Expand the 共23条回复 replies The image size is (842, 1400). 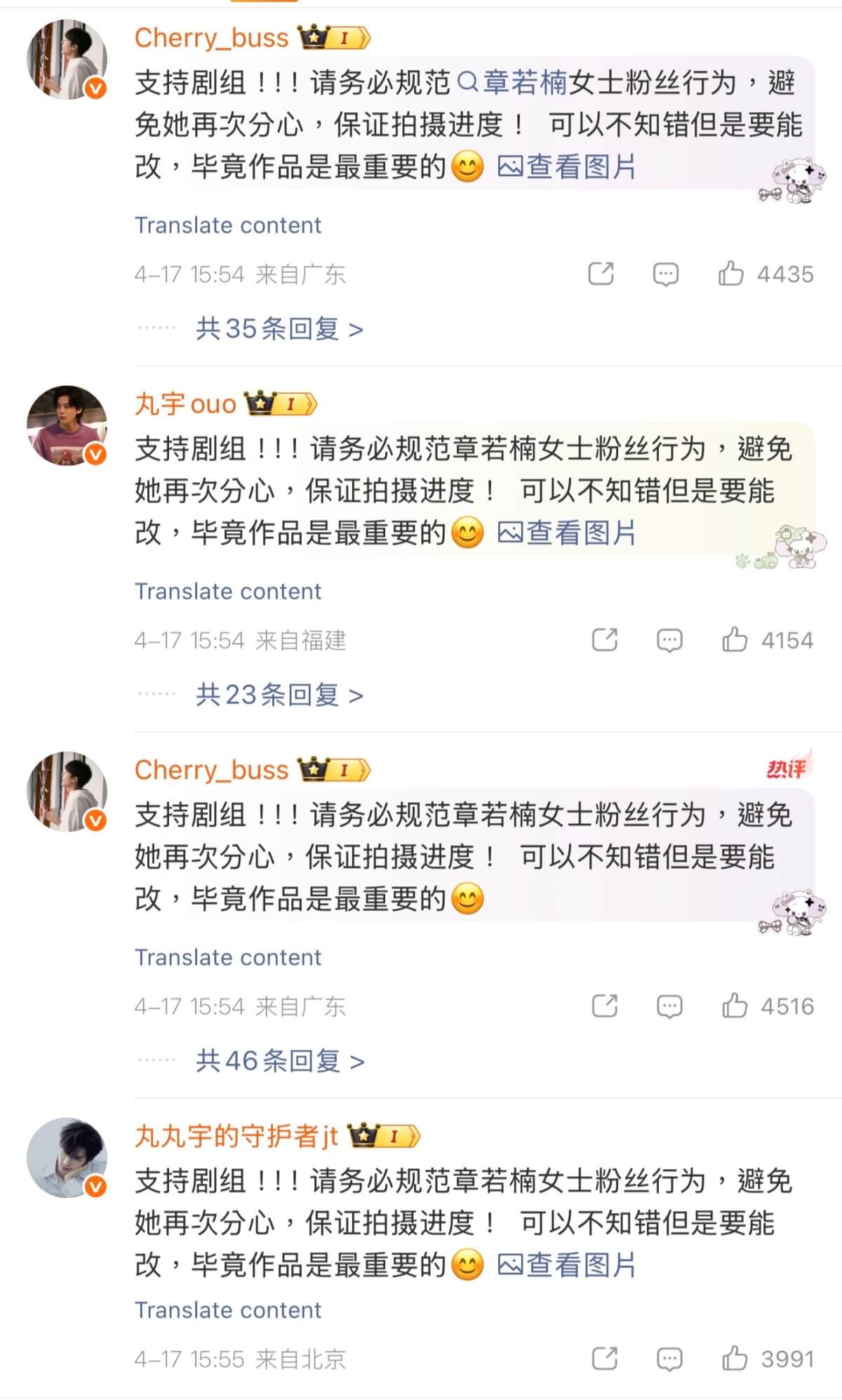click(x=279, y=695)
